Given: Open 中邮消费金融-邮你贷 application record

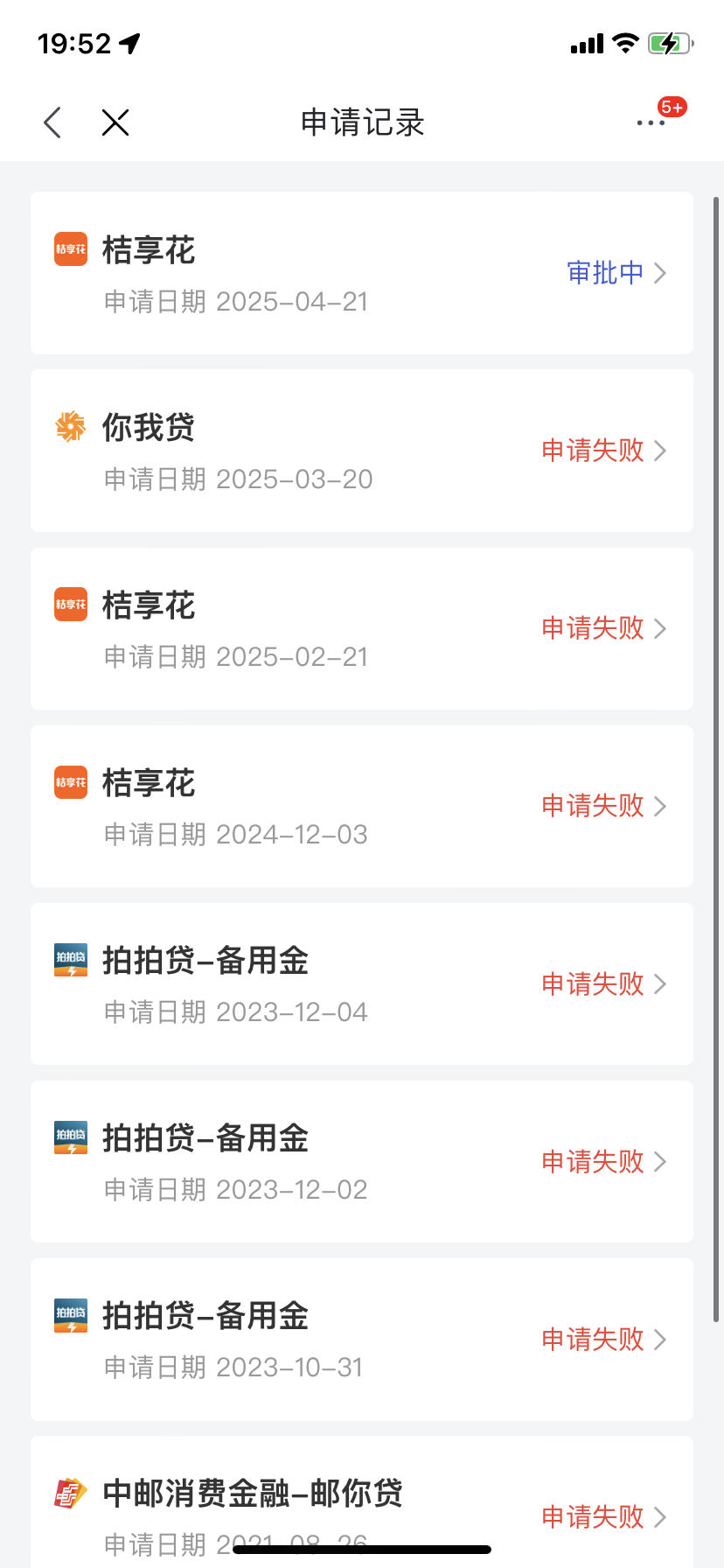Looking at the screenshot, I should [x=362, y=1501].
